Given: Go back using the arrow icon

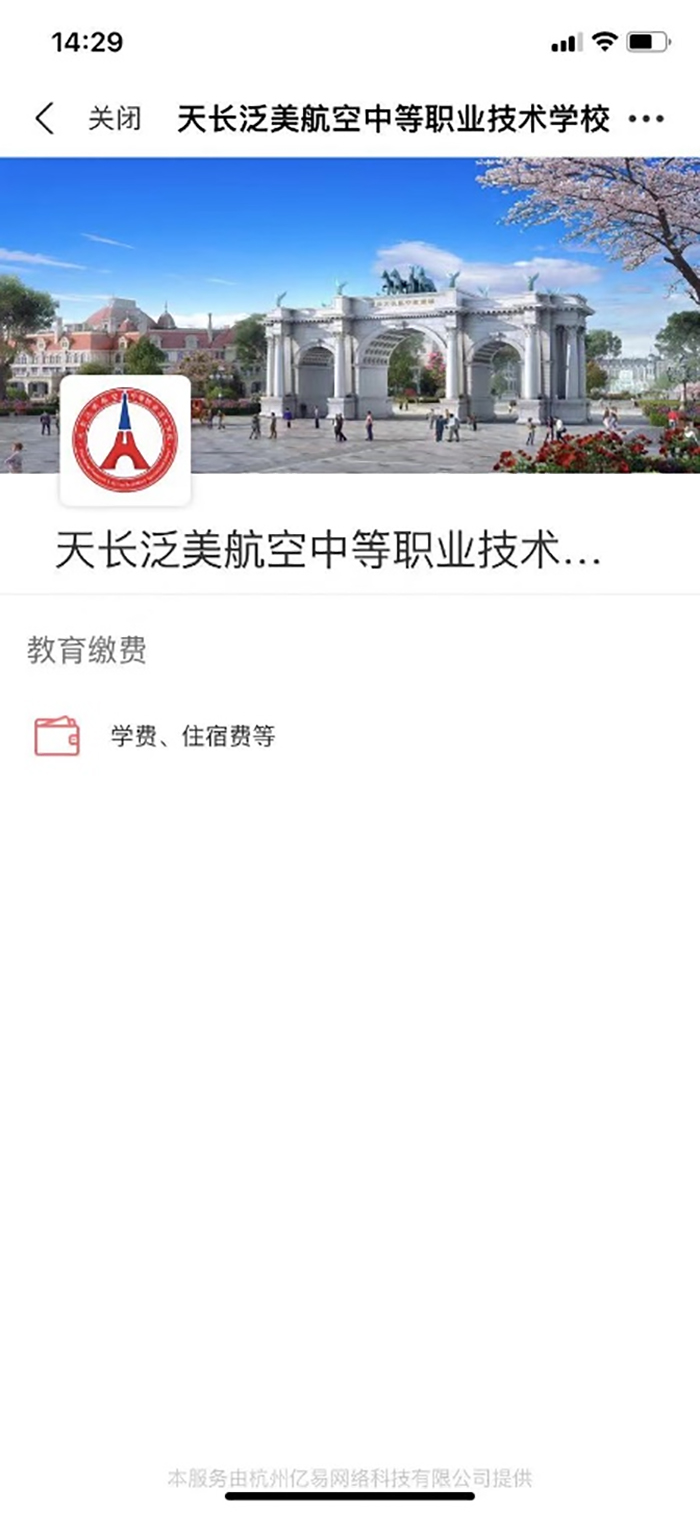Looking at the screenshot, I should point(44,119).
